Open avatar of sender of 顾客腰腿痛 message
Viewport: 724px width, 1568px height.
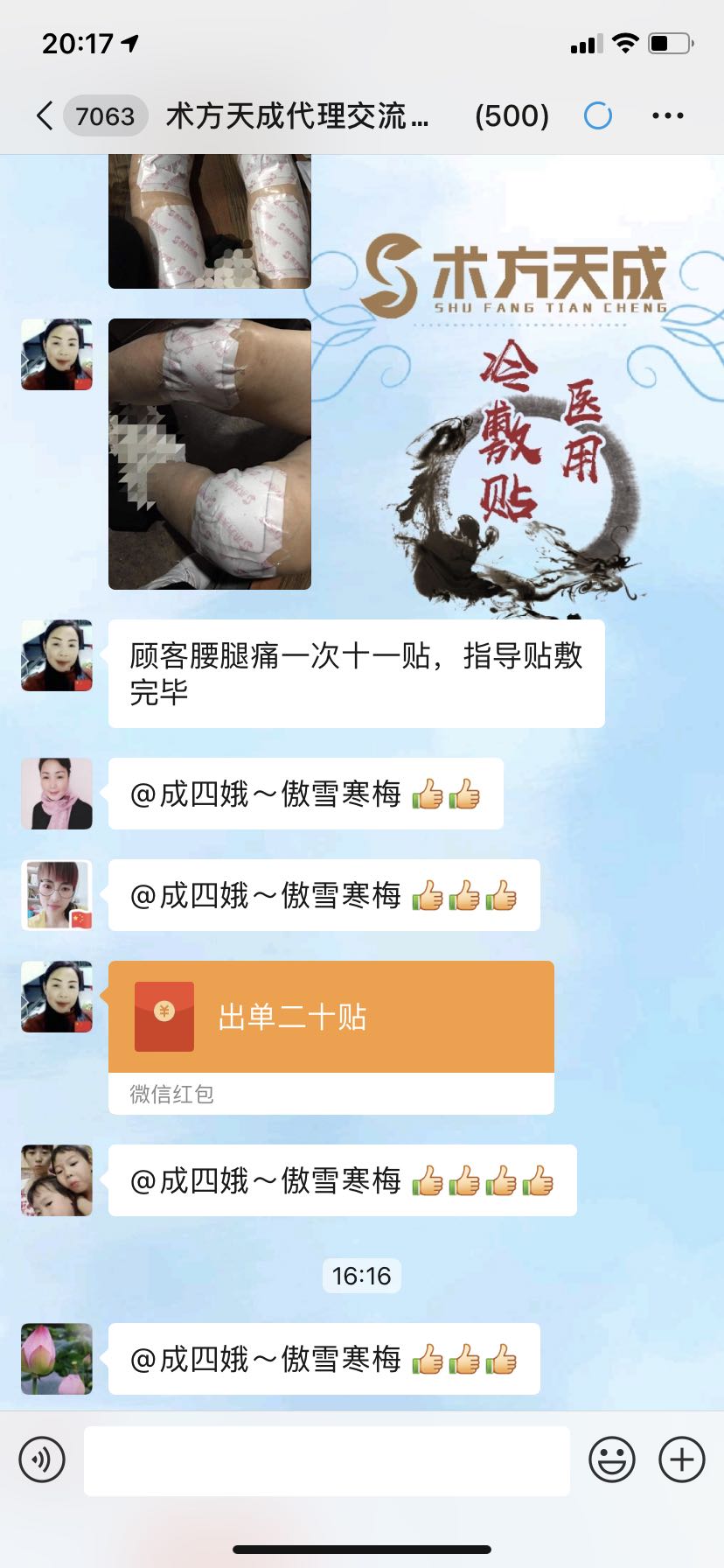57,655
